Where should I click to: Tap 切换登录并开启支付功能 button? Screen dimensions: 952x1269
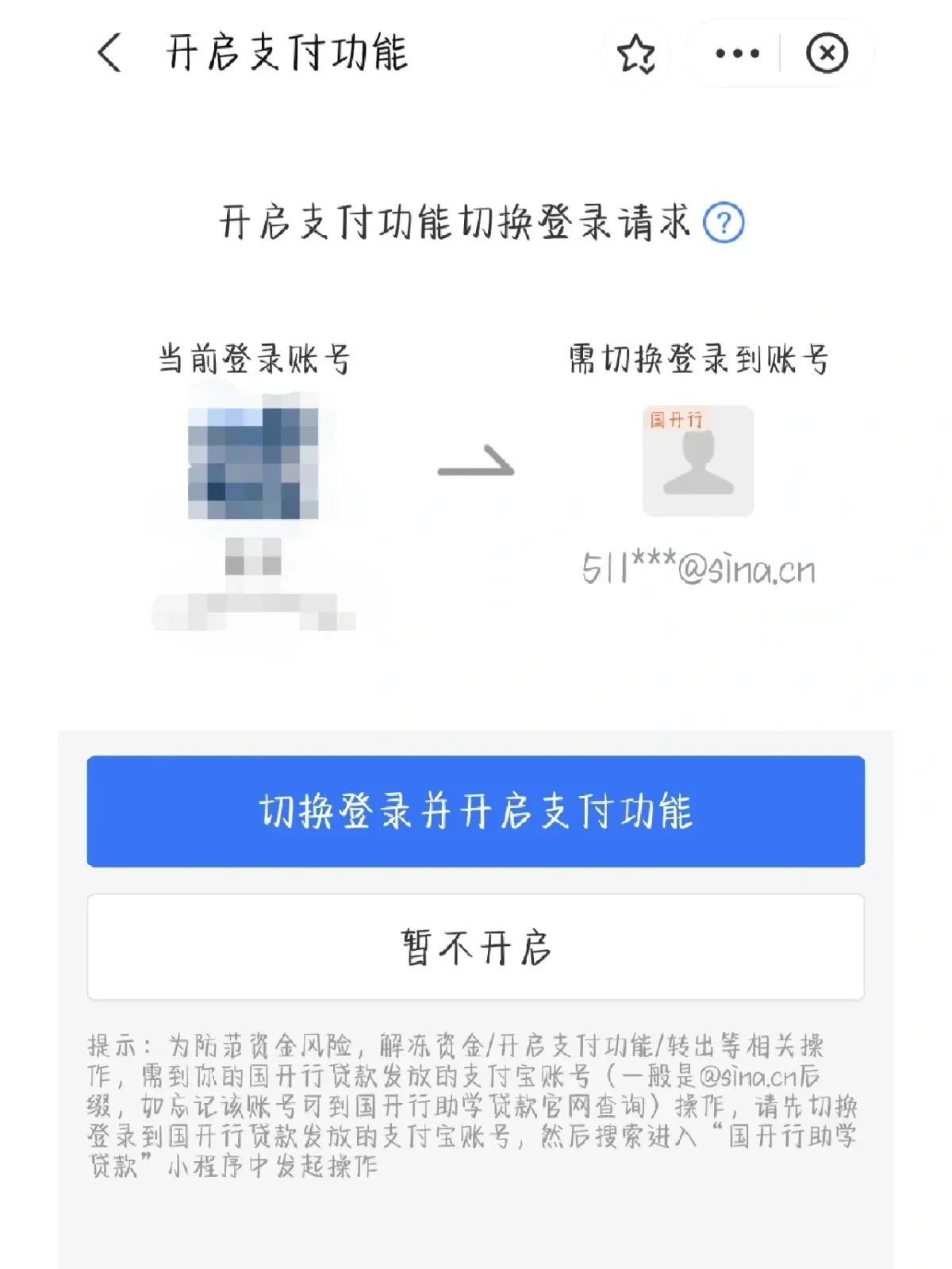(476, 811)
